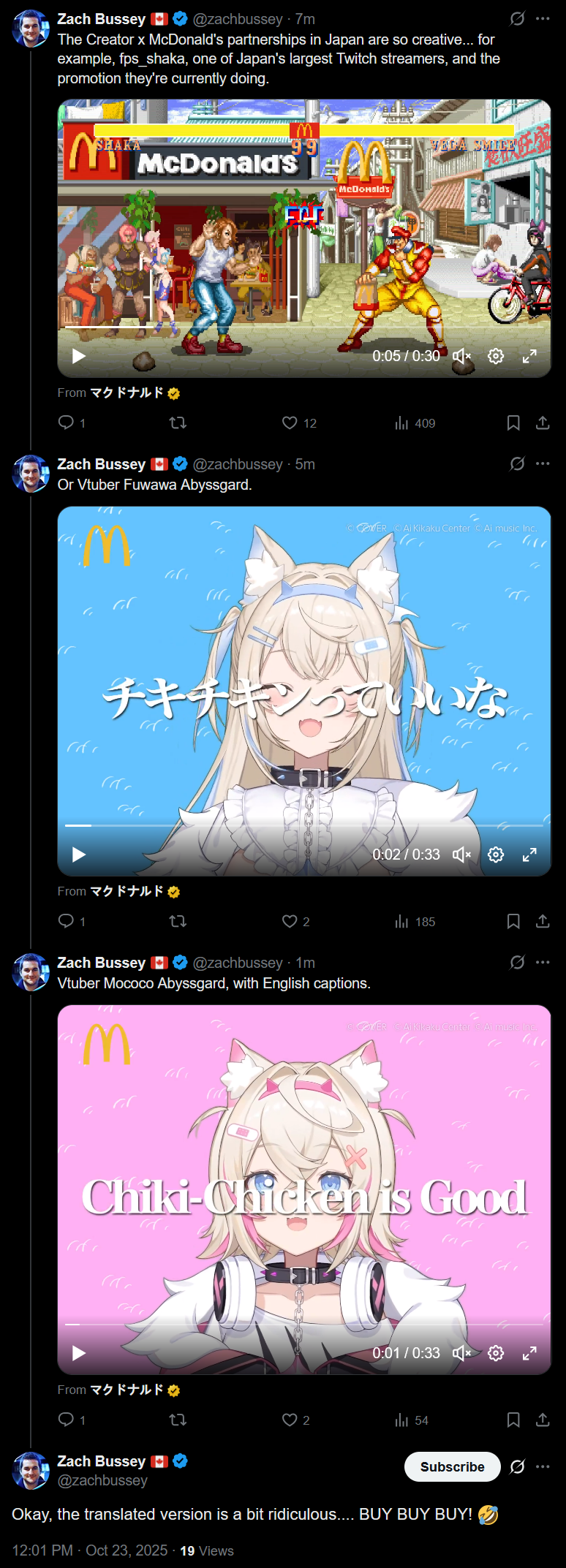Screen dimensions: 566x1568
Task: Open overflow menu on the 7m post
Action: point(543,19)
